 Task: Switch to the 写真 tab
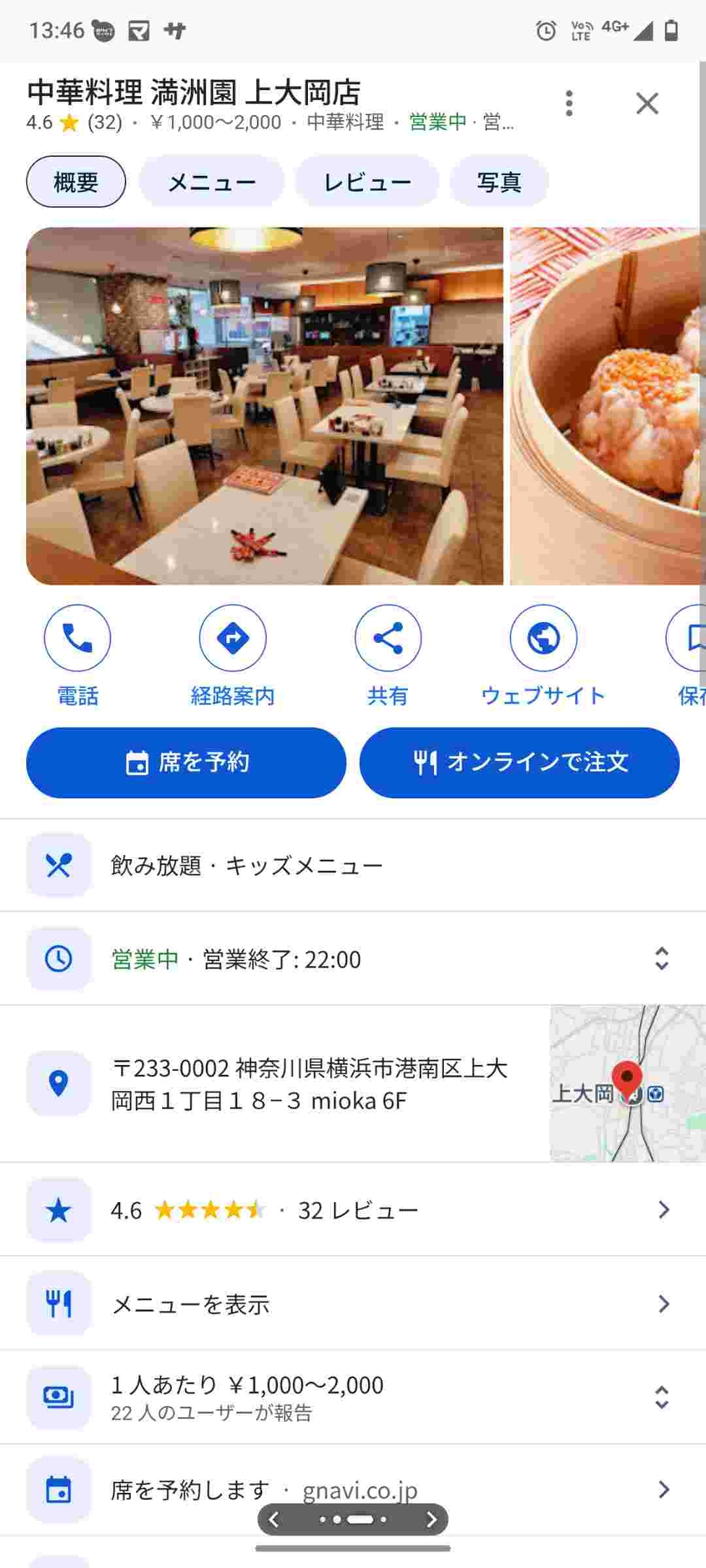(x=499, y=182)
